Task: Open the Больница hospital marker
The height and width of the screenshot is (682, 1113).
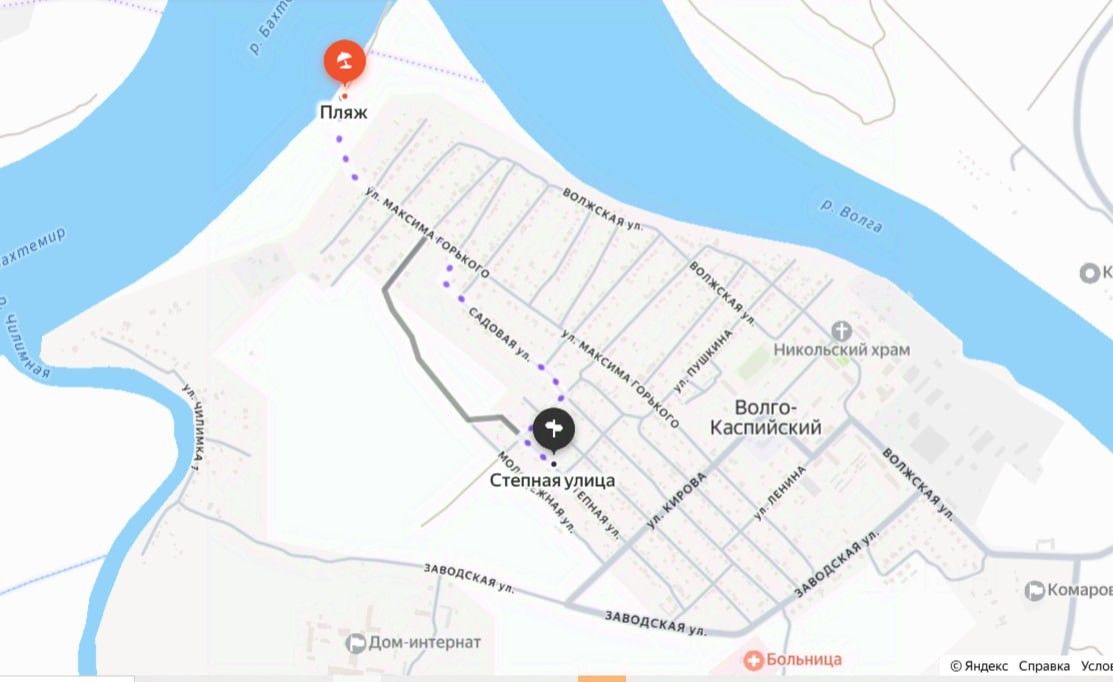Action: tap(752, 659)
